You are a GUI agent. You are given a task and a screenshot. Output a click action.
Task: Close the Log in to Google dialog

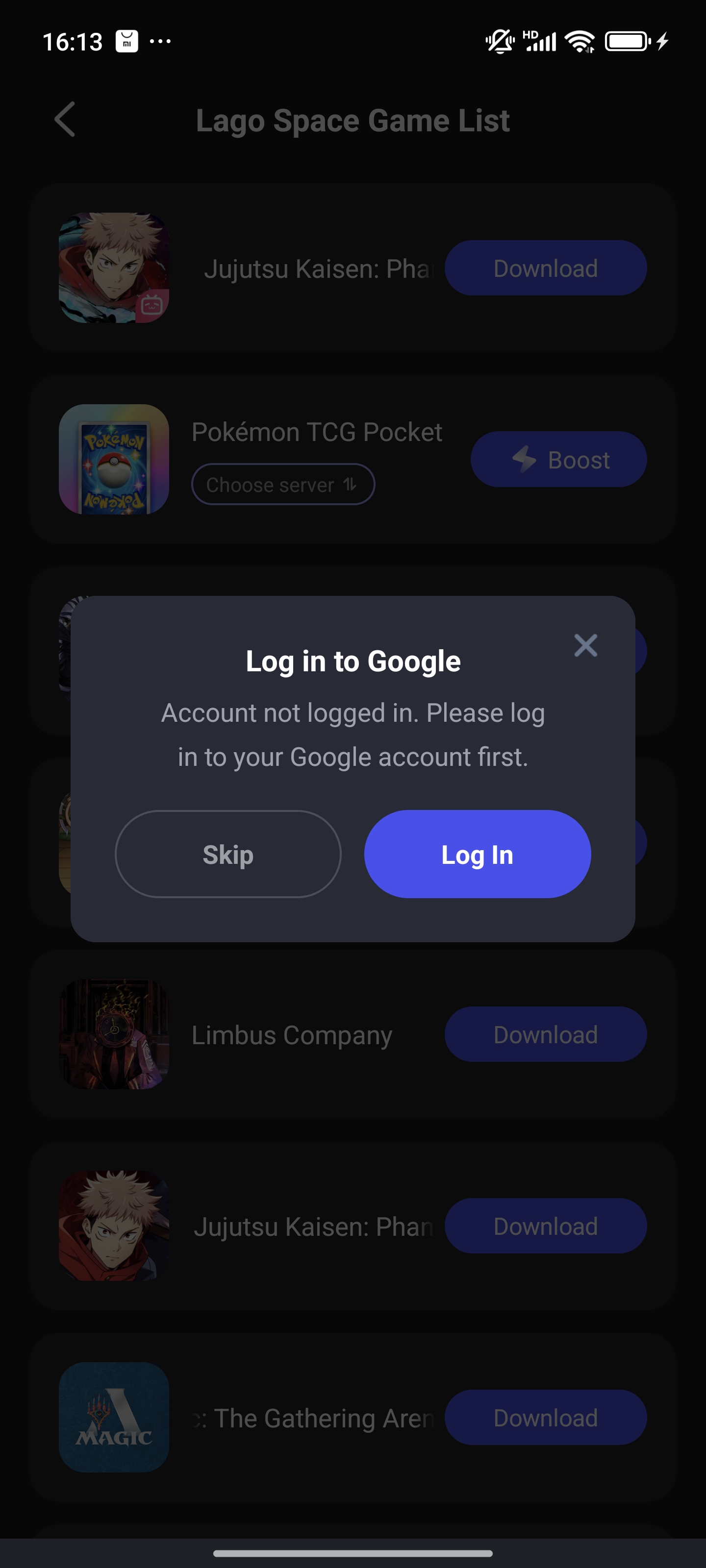point(585,645)
